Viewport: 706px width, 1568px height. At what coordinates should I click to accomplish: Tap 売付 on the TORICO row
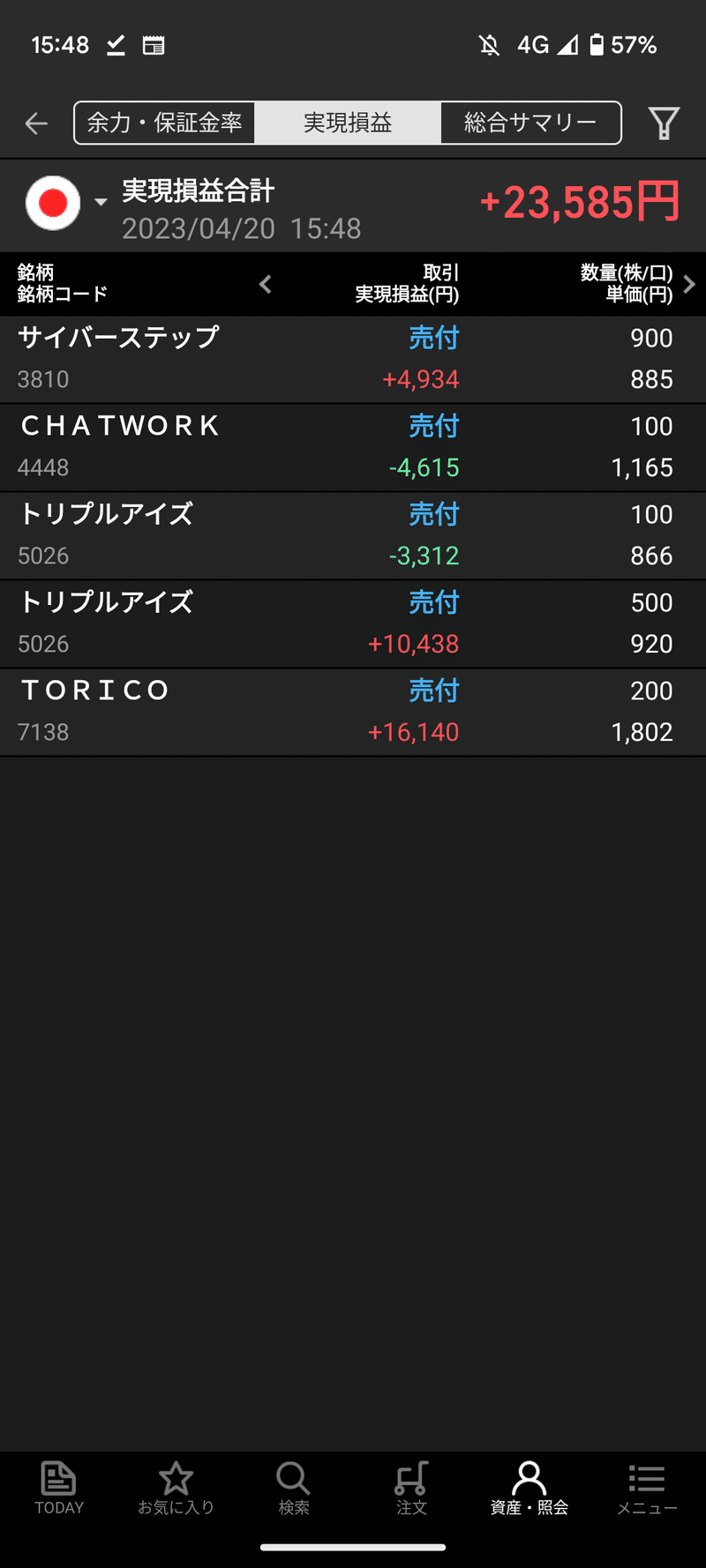point(433,691)
